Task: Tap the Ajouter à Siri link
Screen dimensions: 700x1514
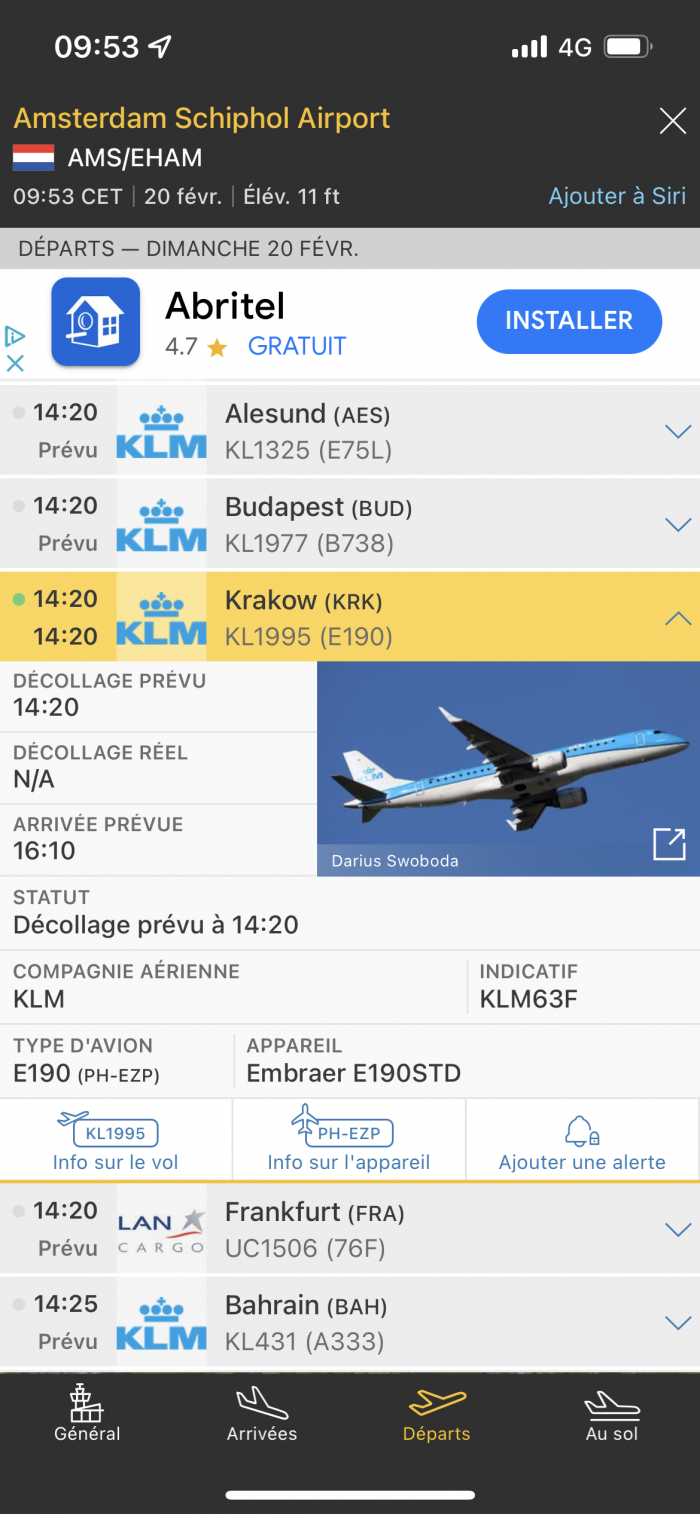Action: (616, 196)
